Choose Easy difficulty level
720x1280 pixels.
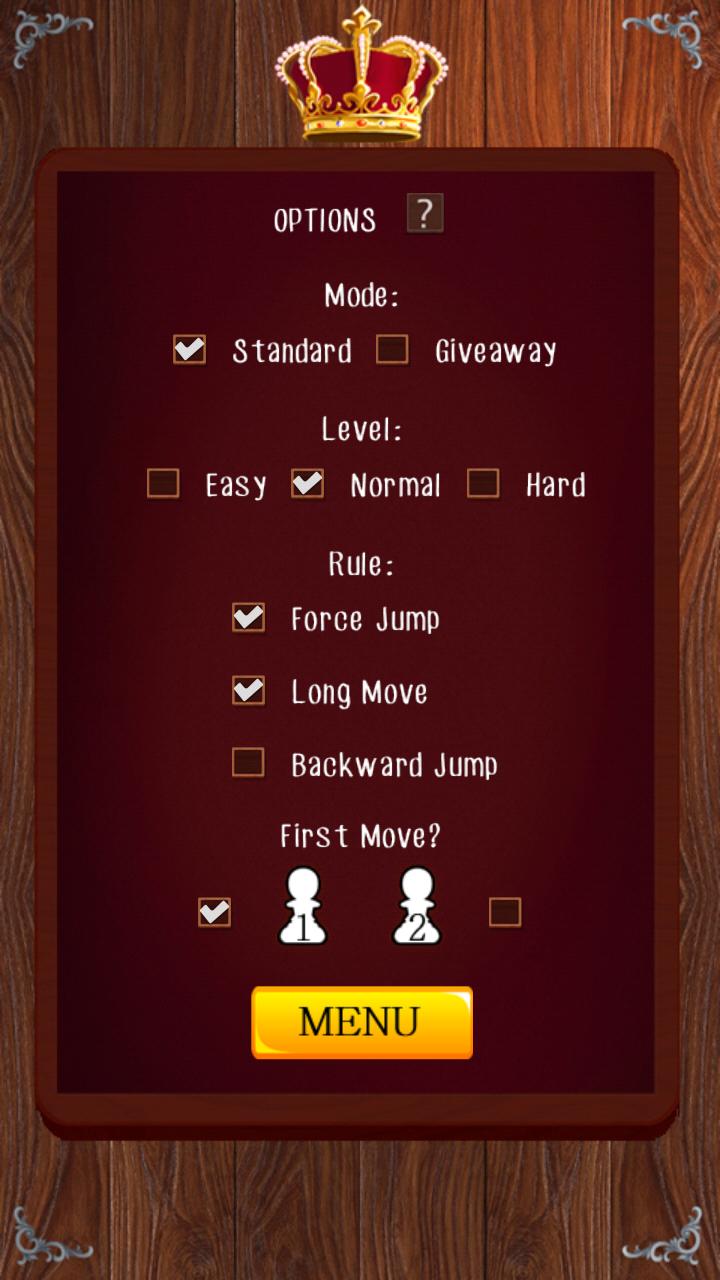[x=163, y=483]
